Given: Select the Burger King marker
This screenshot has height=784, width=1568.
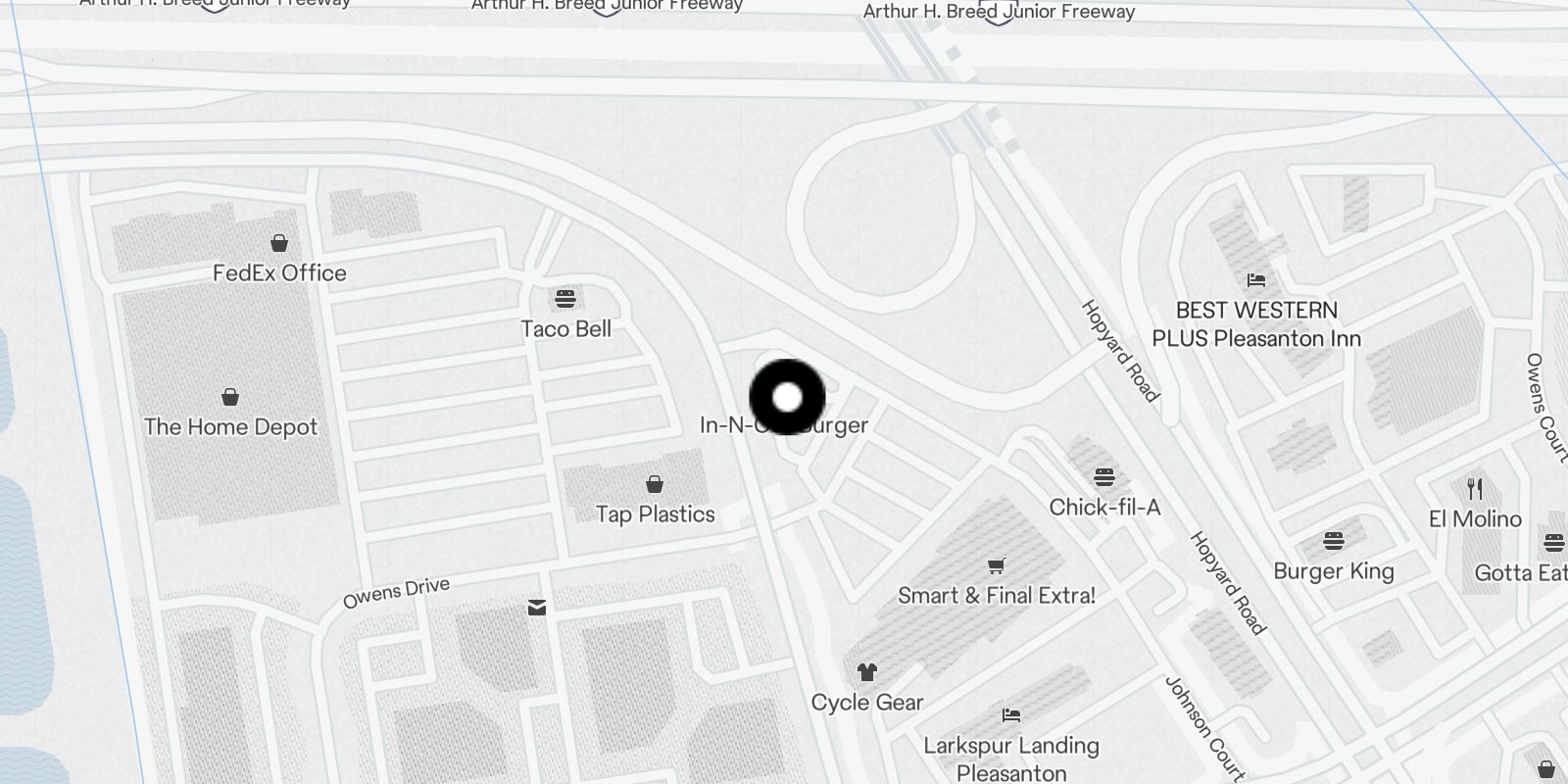Looking at the screenshot, I should (x=1333, y=541).
